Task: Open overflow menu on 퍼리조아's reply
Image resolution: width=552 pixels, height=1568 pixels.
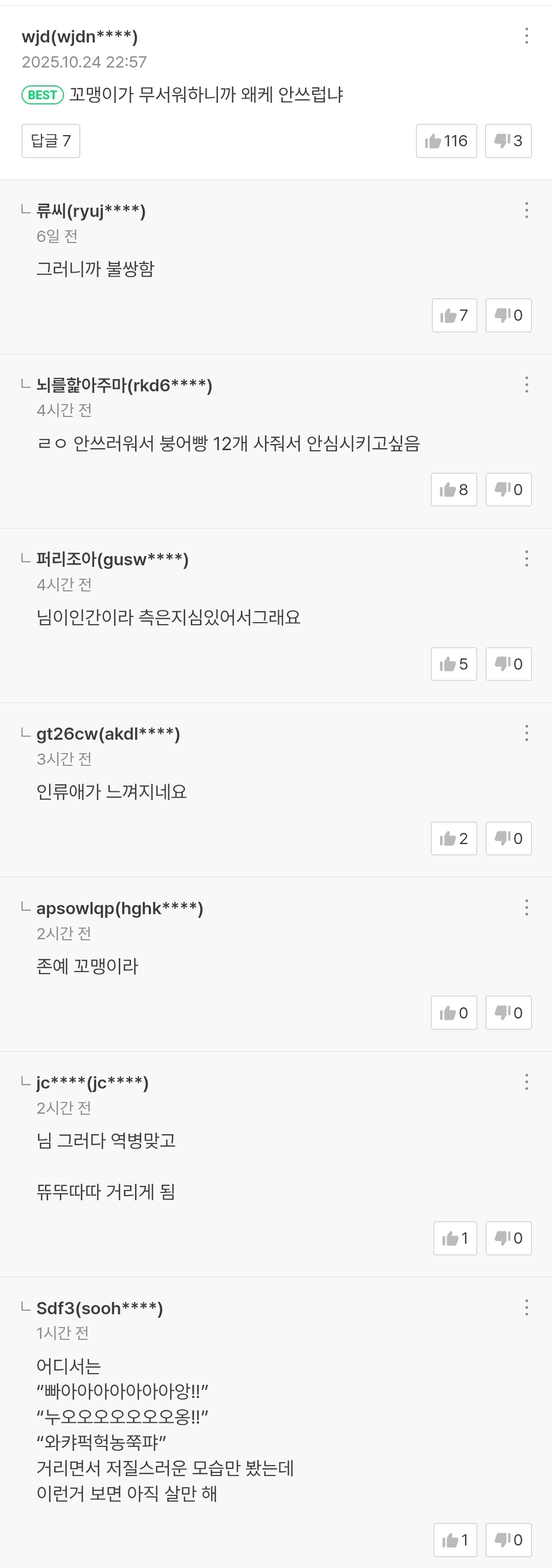Action: [x=526, y=559]
